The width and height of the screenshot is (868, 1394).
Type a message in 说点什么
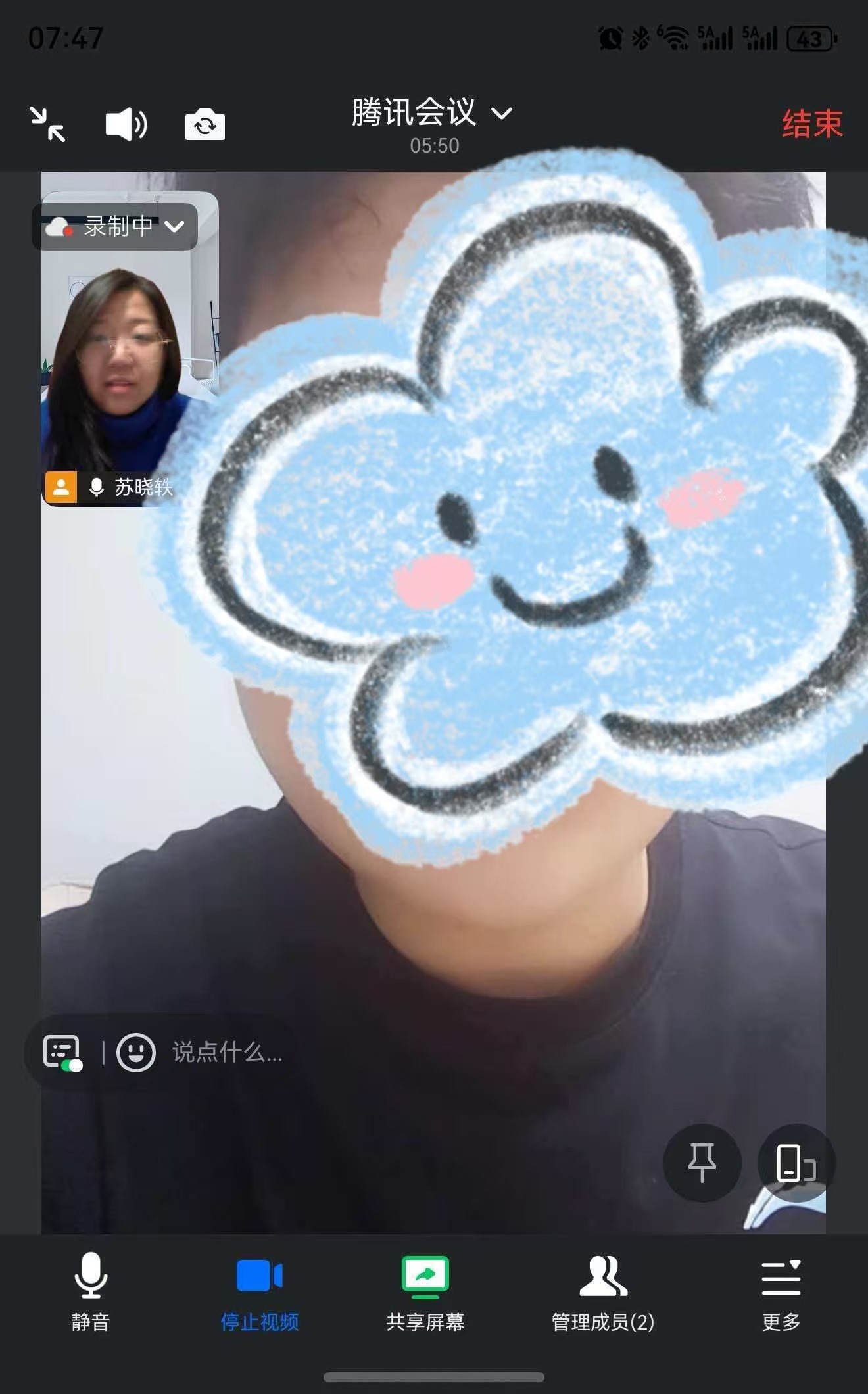coord(228,1053)
